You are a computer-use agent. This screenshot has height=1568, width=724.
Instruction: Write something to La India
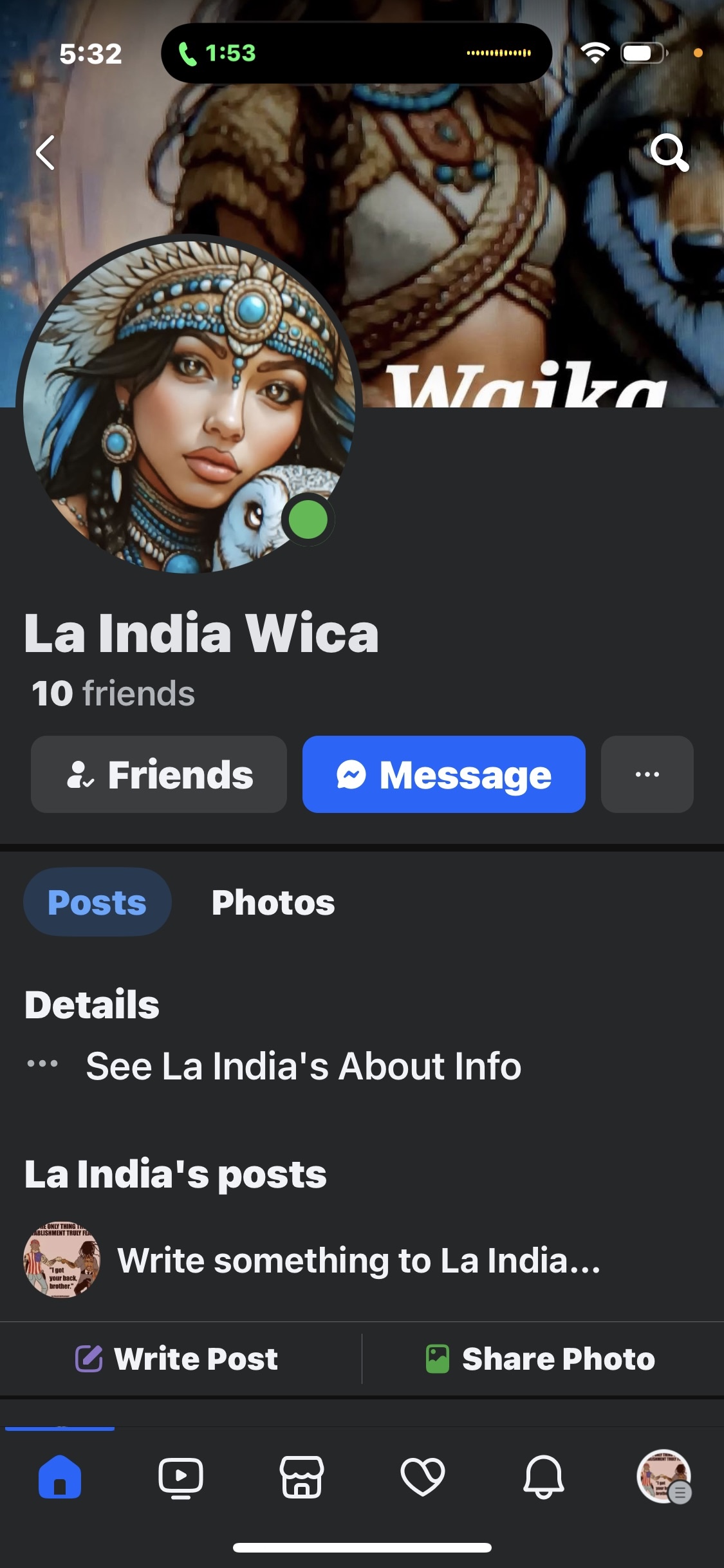[358, 1260]
